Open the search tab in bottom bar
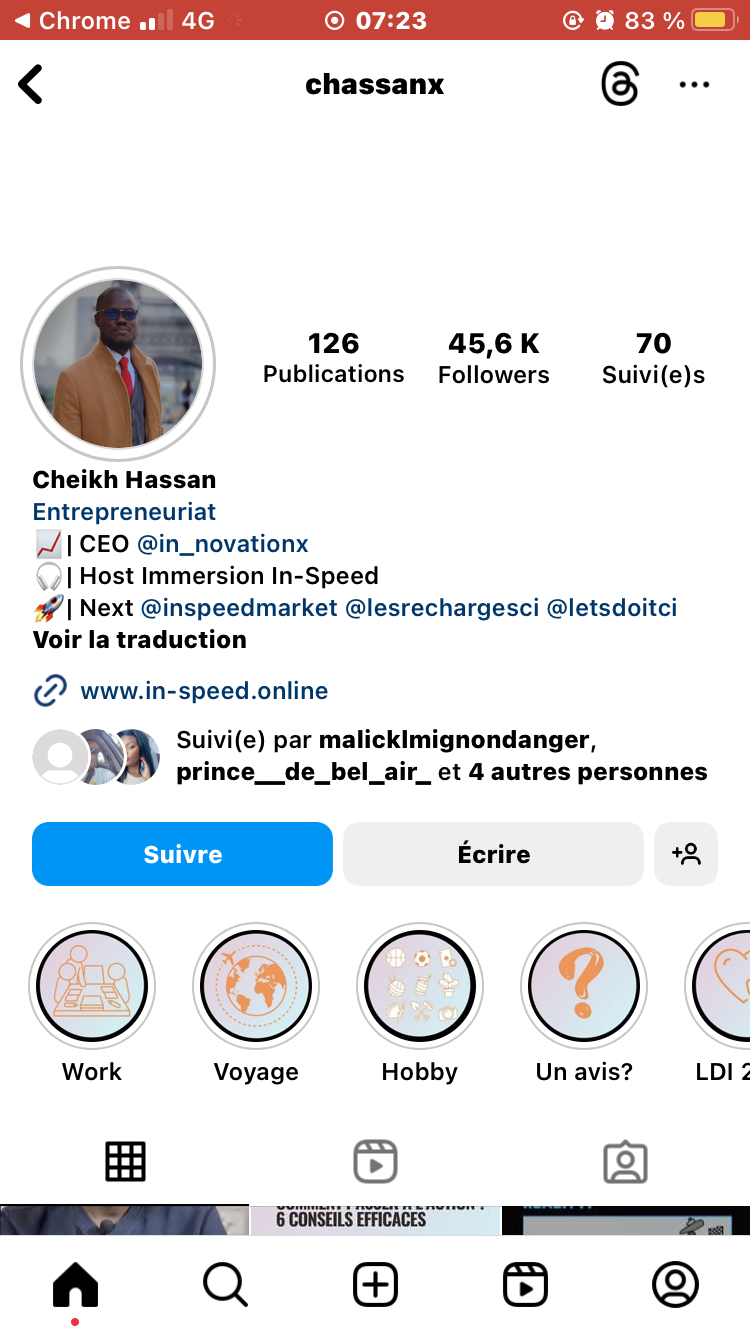The image size is (750, 1334). click(x=225, y=1284)
